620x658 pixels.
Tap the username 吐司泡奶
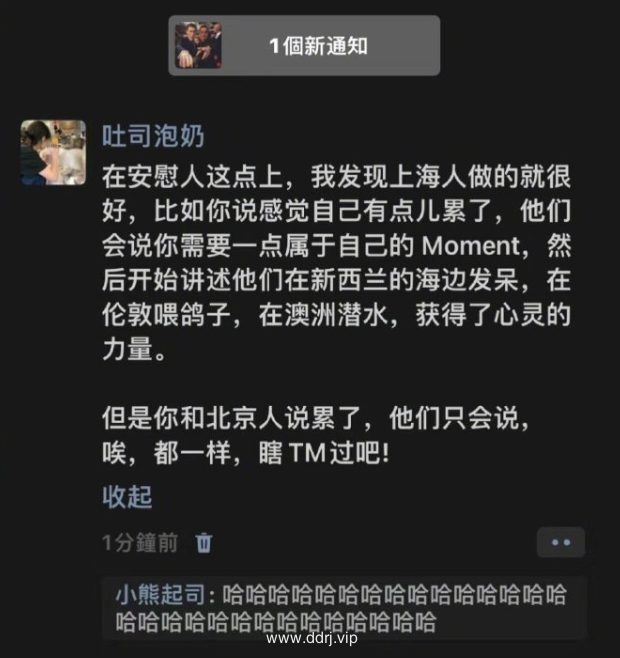coord(153,136)
